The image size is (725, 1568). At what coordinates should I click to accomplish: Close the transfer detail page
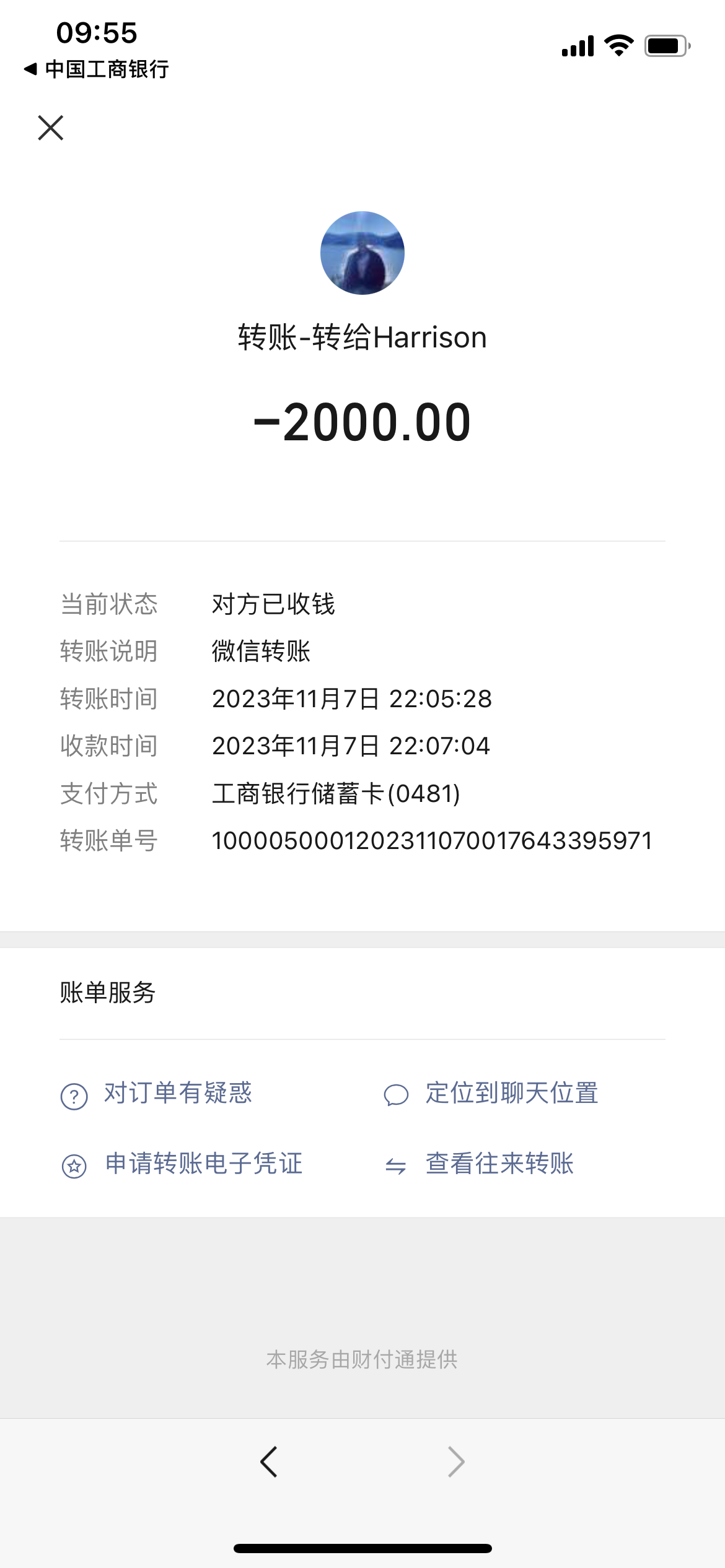[51, 128]
